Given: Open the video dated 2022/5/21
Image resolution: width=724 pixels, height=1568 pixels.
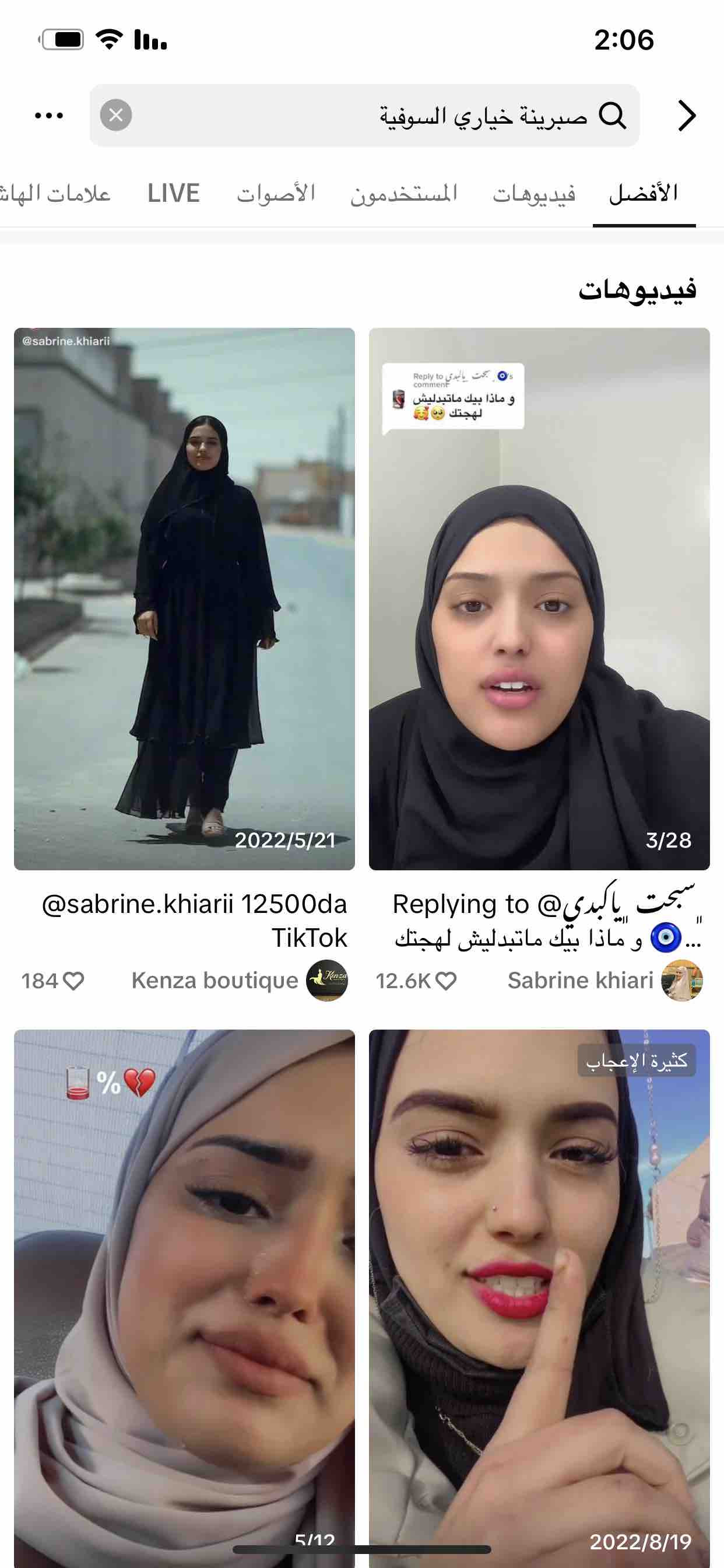Looking at the screenshot, I should coord(184,598).
